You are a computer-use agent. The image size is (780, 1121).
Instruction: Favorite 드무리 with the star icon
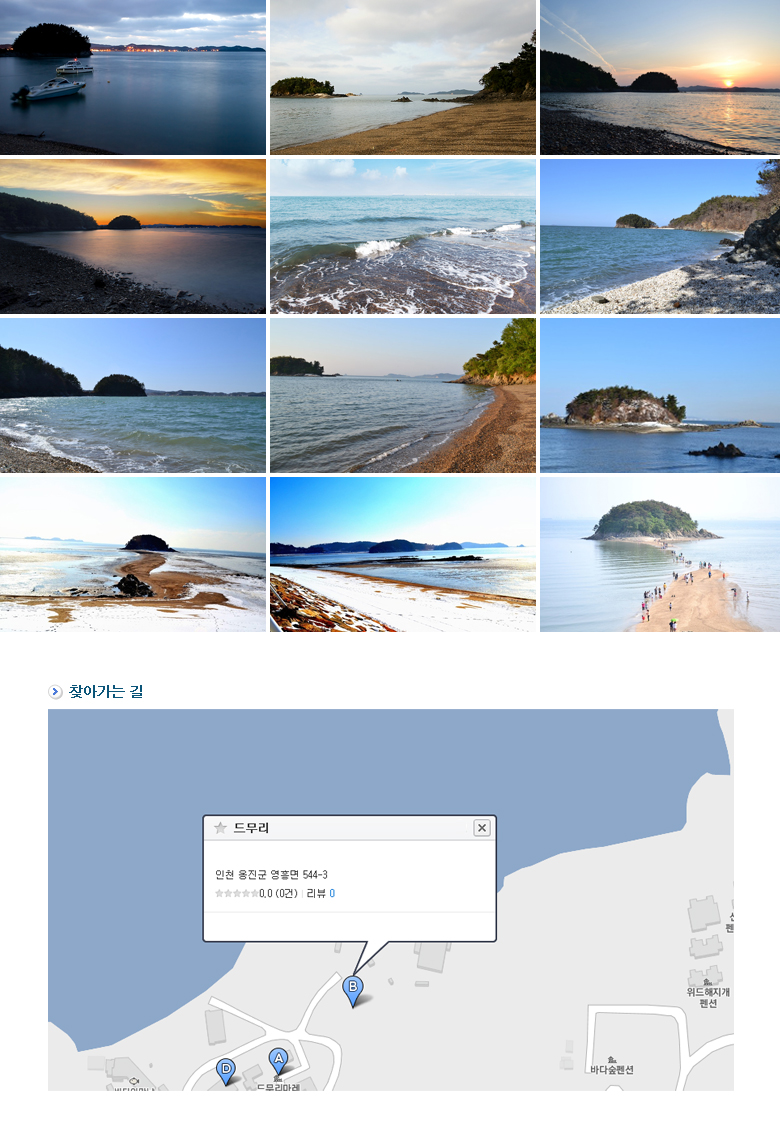pyautogui.click(x=220, y=828)
